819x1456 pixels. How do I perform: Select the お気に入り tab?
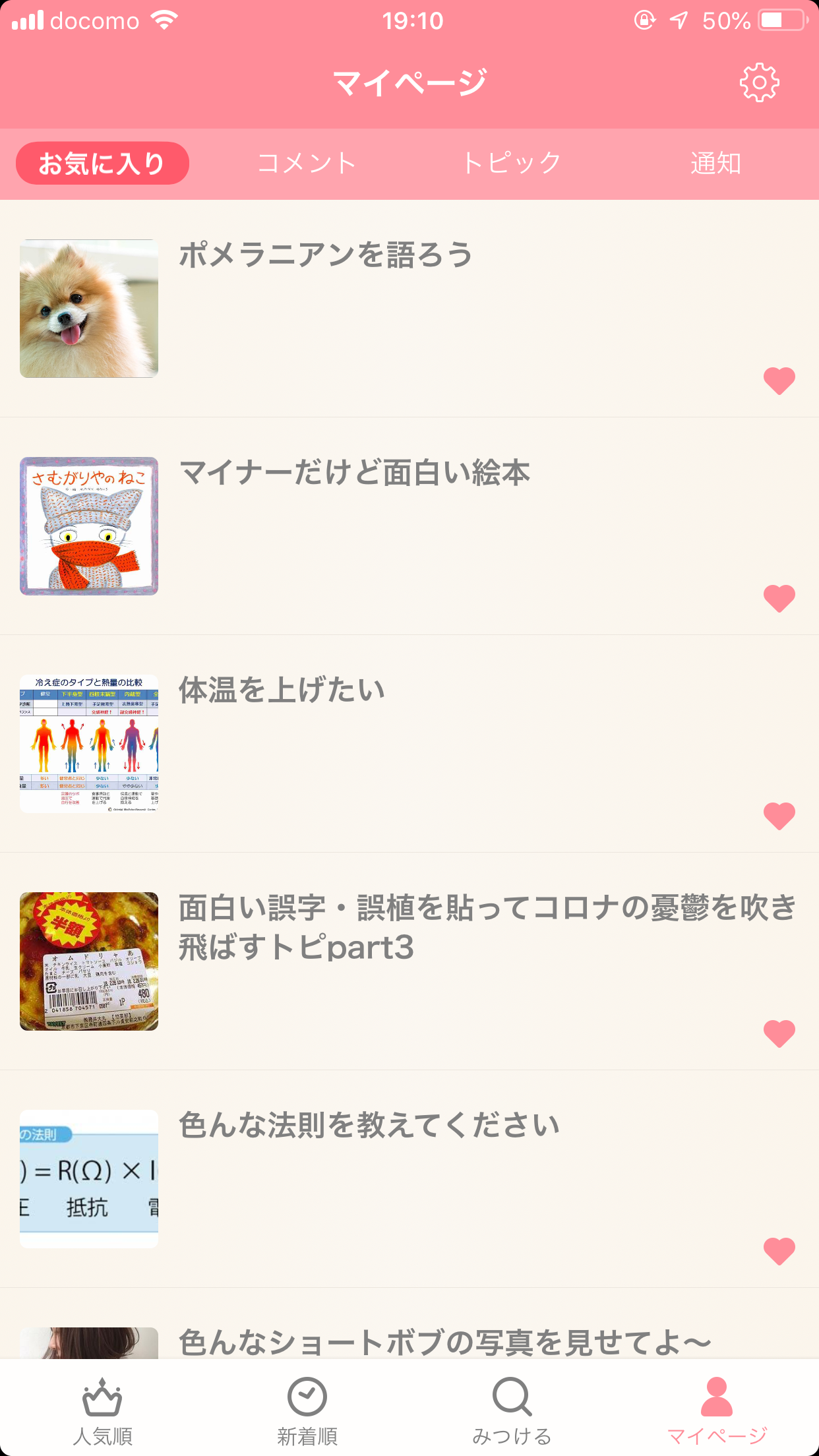pos(102,163)
